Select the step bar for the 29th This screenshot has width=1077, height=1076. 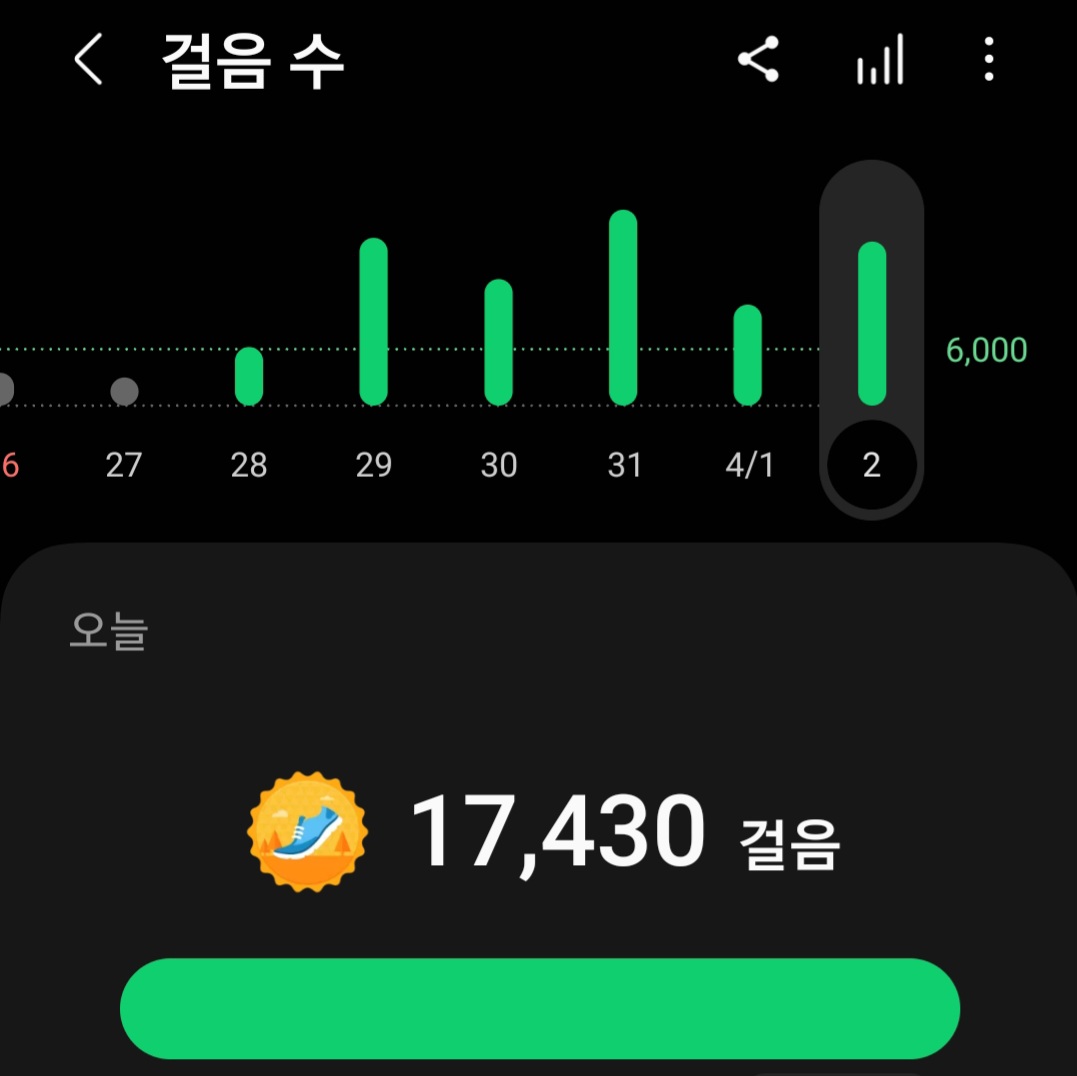pos(373,322)
